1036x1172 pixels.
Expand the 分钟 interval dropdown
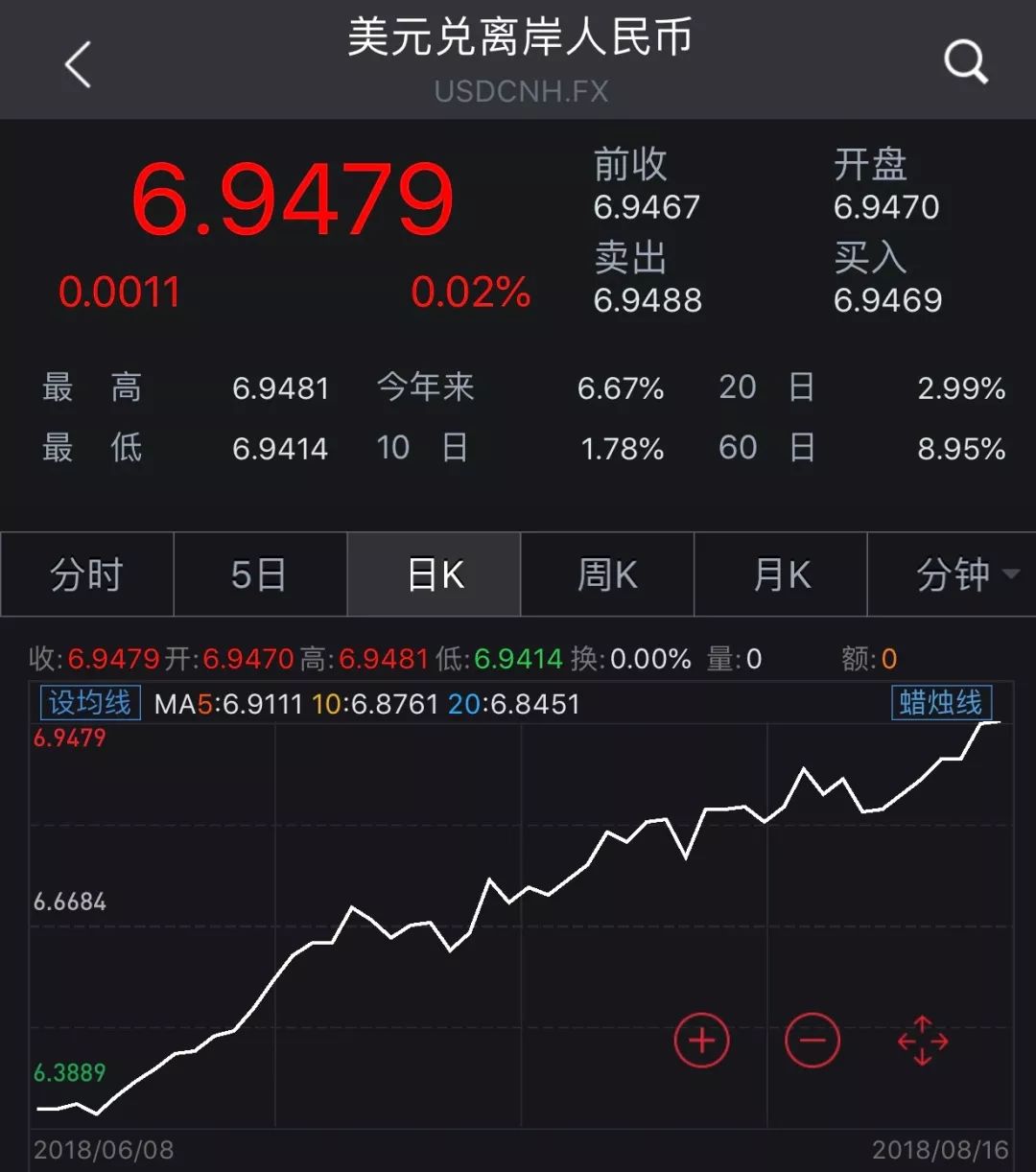click(x=965, y=575)
